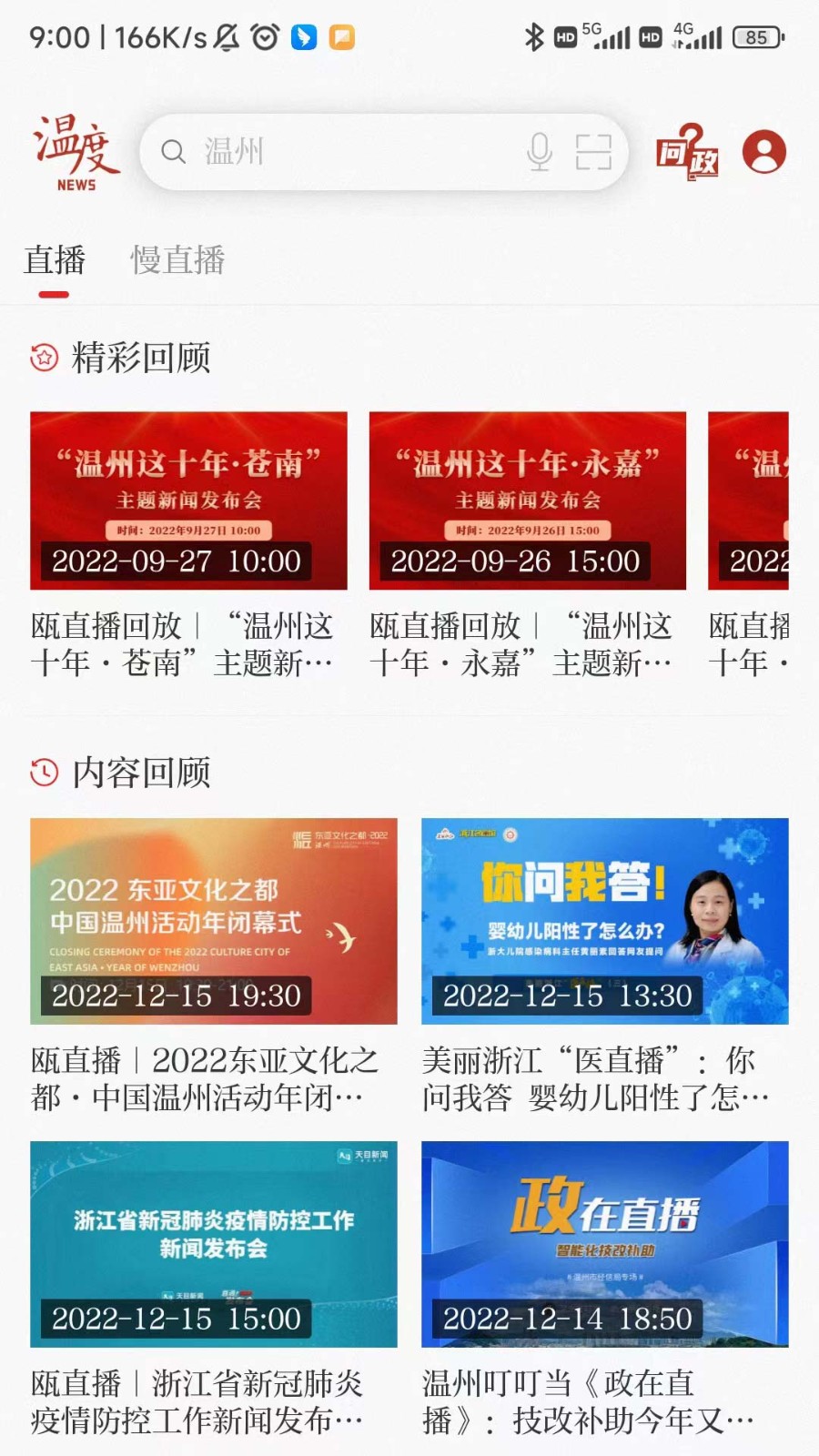Open the user profile avatar
819x1456 pixels.
[x=764, y=152]
